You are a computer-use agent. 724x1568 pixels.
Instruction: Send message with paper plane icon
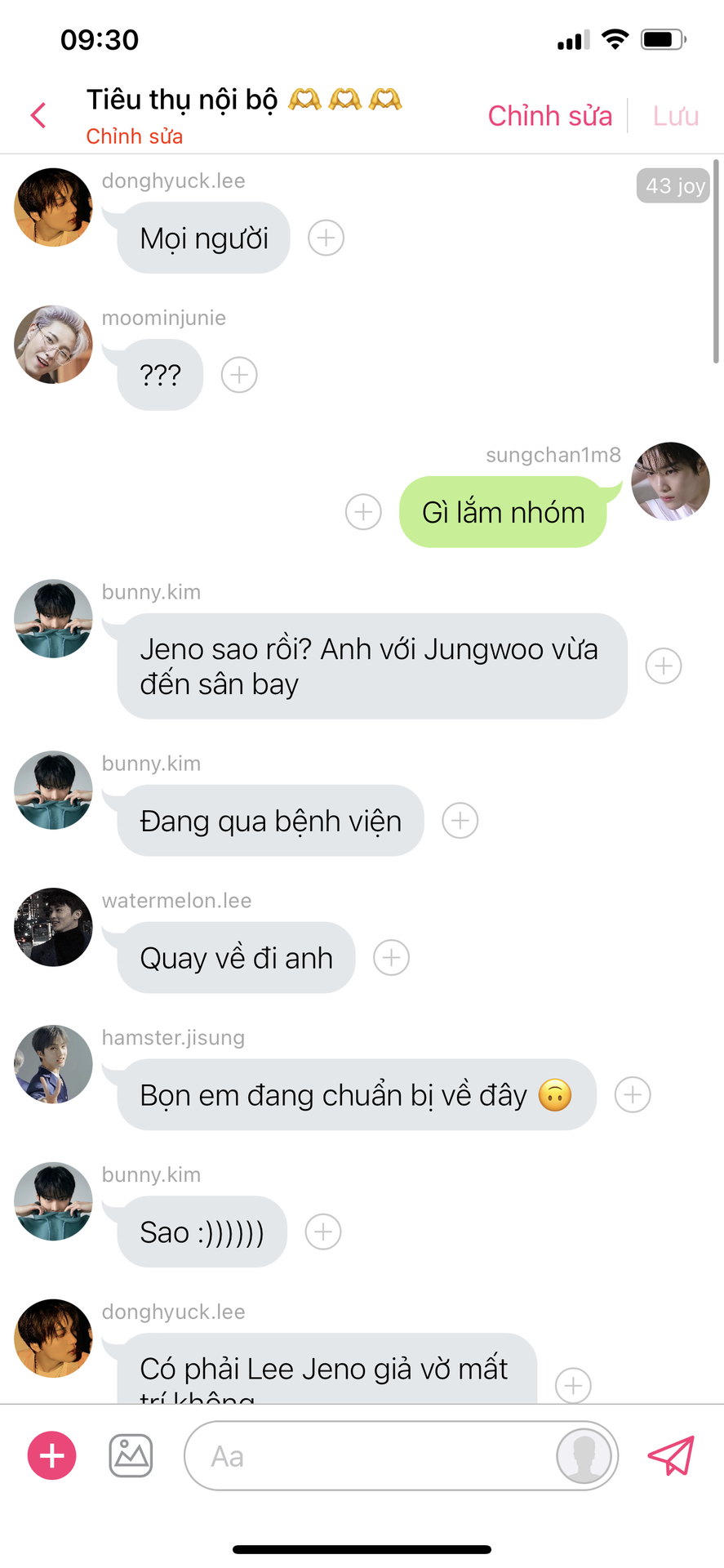(671, 1455)
